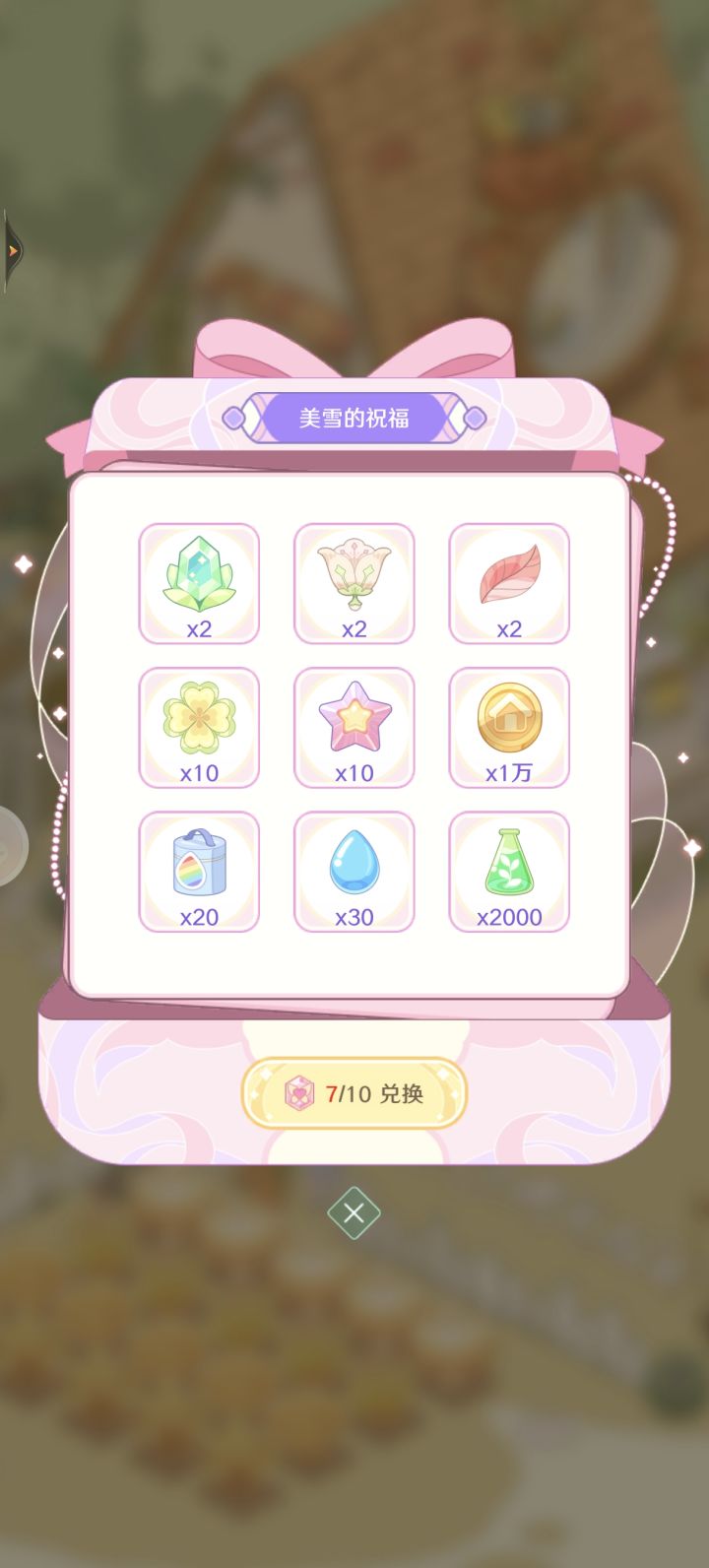Select the four-leaf clover x10 item

click(199, 727)
